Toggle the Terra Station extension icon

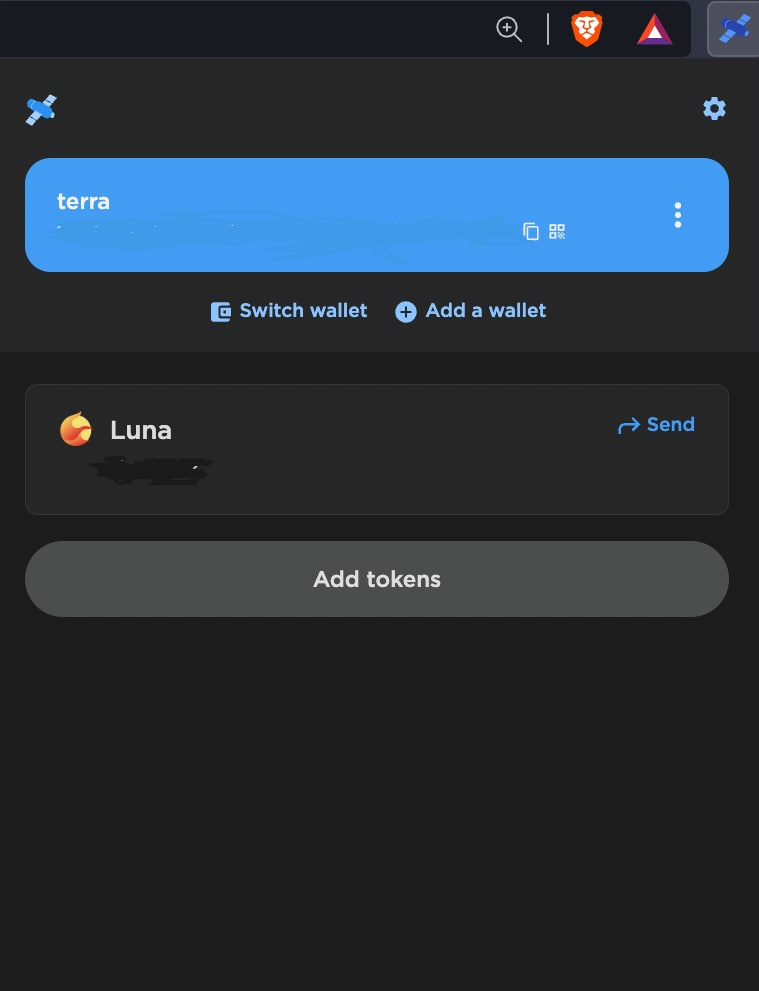click(x=734, y=29)
